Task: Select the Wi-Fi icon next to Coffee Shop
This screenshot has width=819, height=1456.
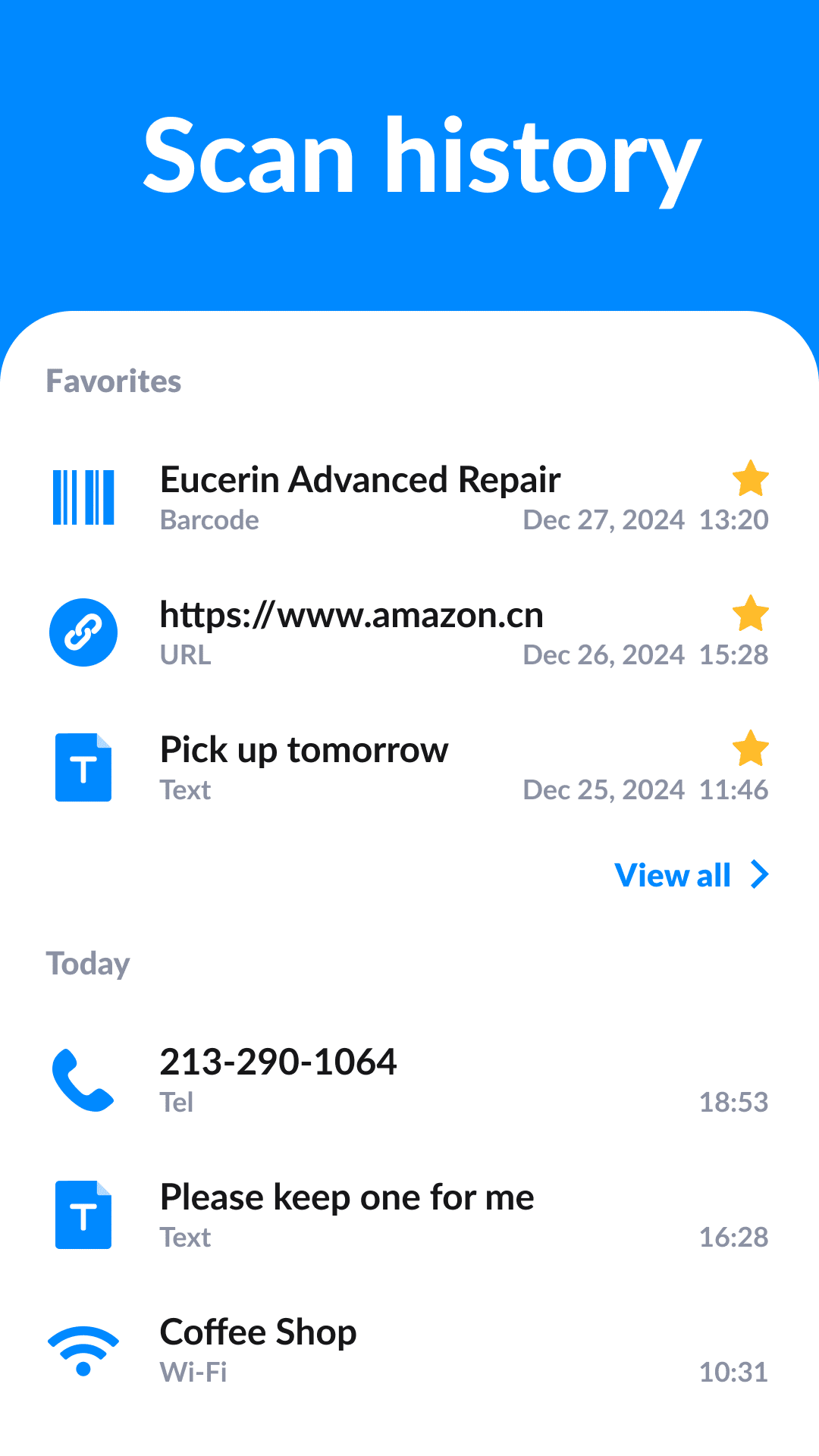Action: [x=83, y=1350]
